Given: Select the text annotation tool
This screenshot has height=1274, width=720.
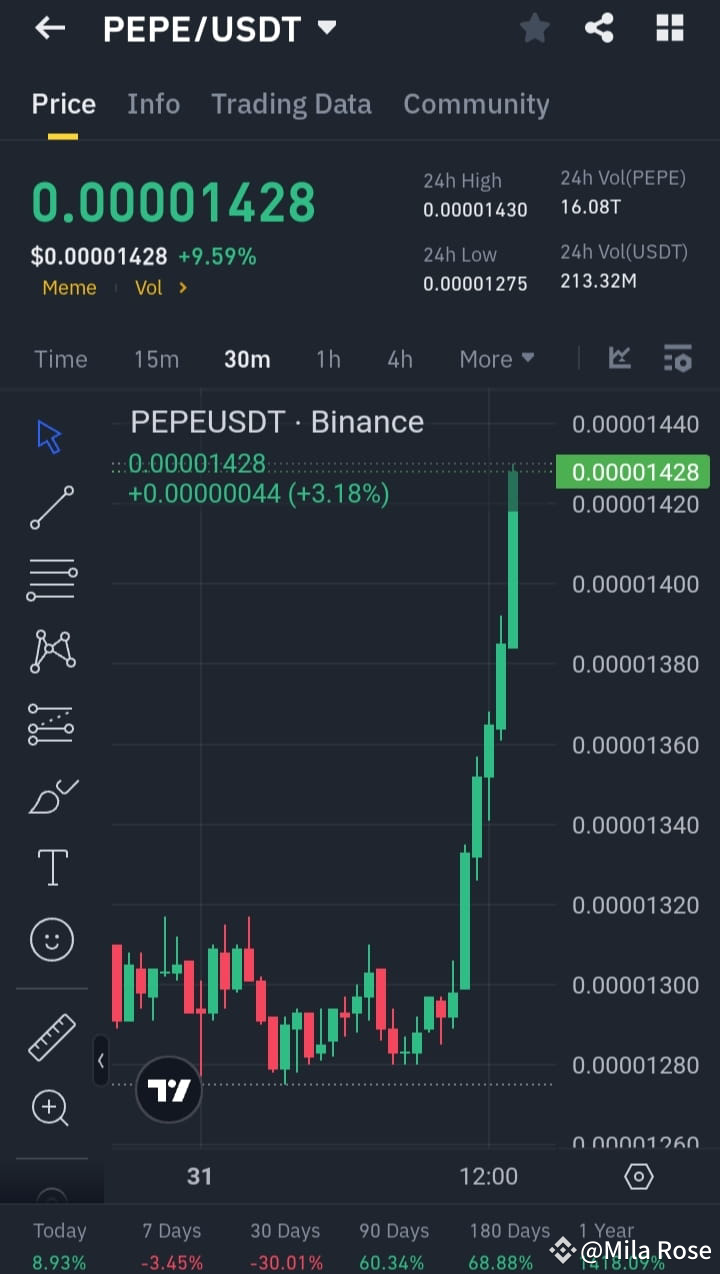Looking at the screenshot, I should click(52, 867).
